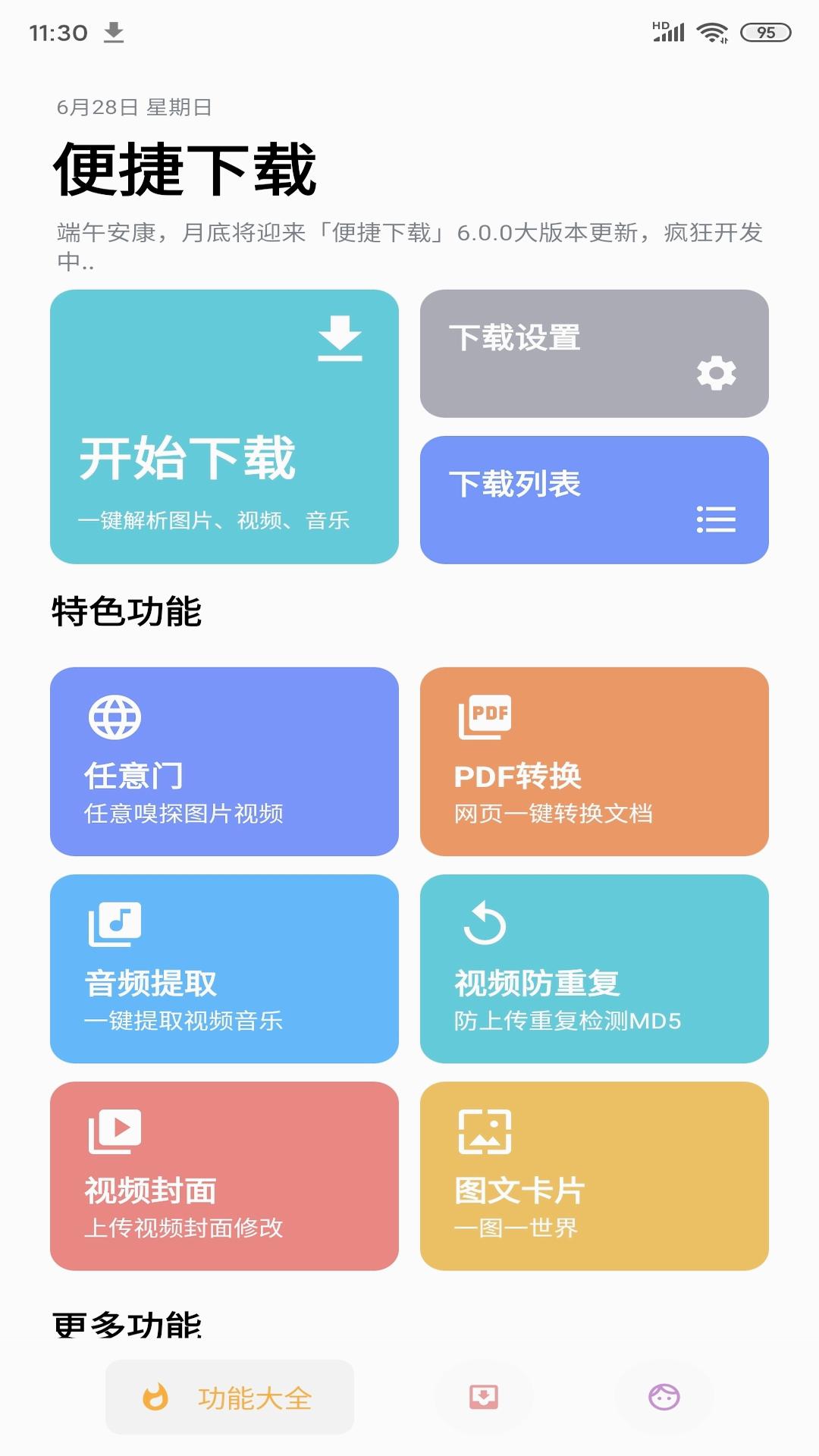Tap the PDF icon on PDF转换 card
Screen dimensions: 819x1456
(x=485, y=715)
